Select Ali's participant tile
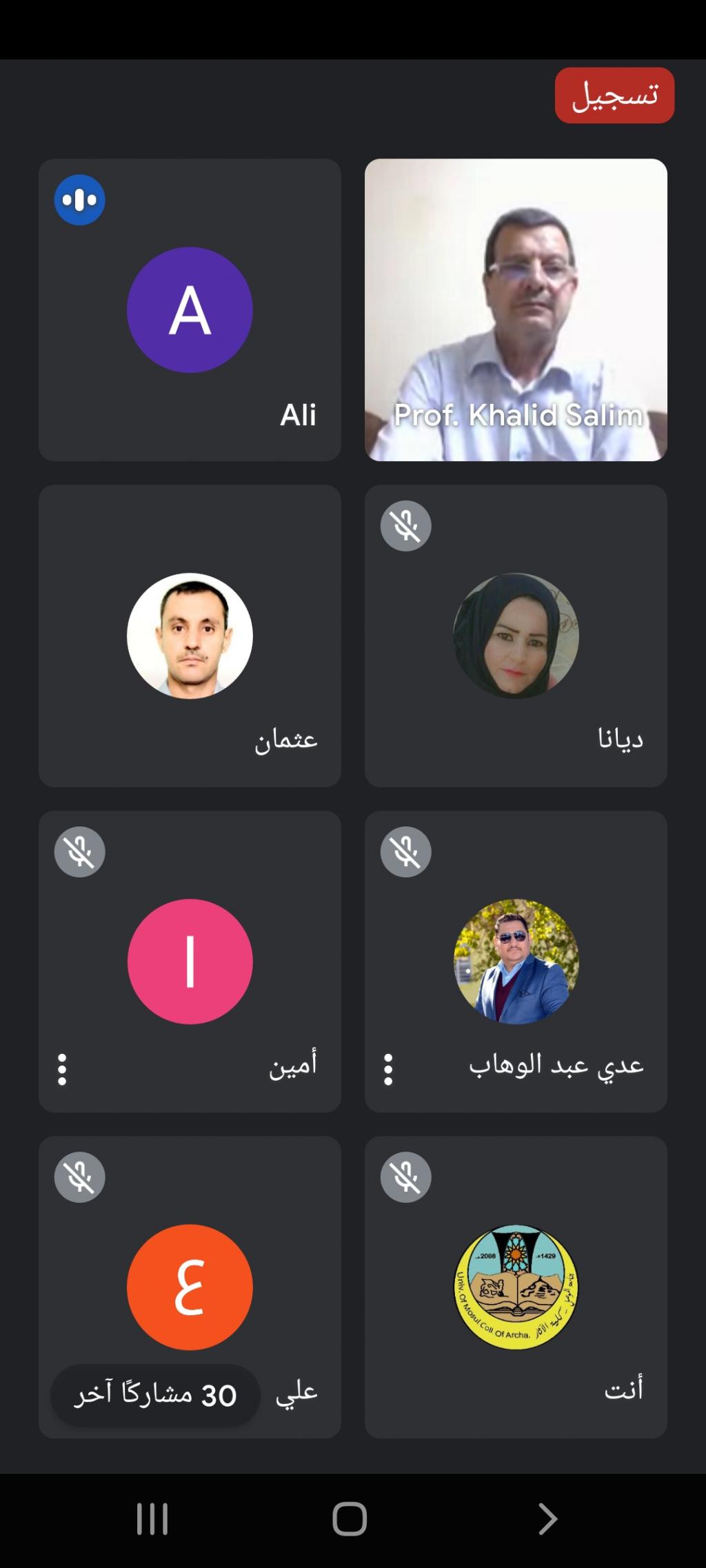706x1568 pixels. tap(190, 309)
